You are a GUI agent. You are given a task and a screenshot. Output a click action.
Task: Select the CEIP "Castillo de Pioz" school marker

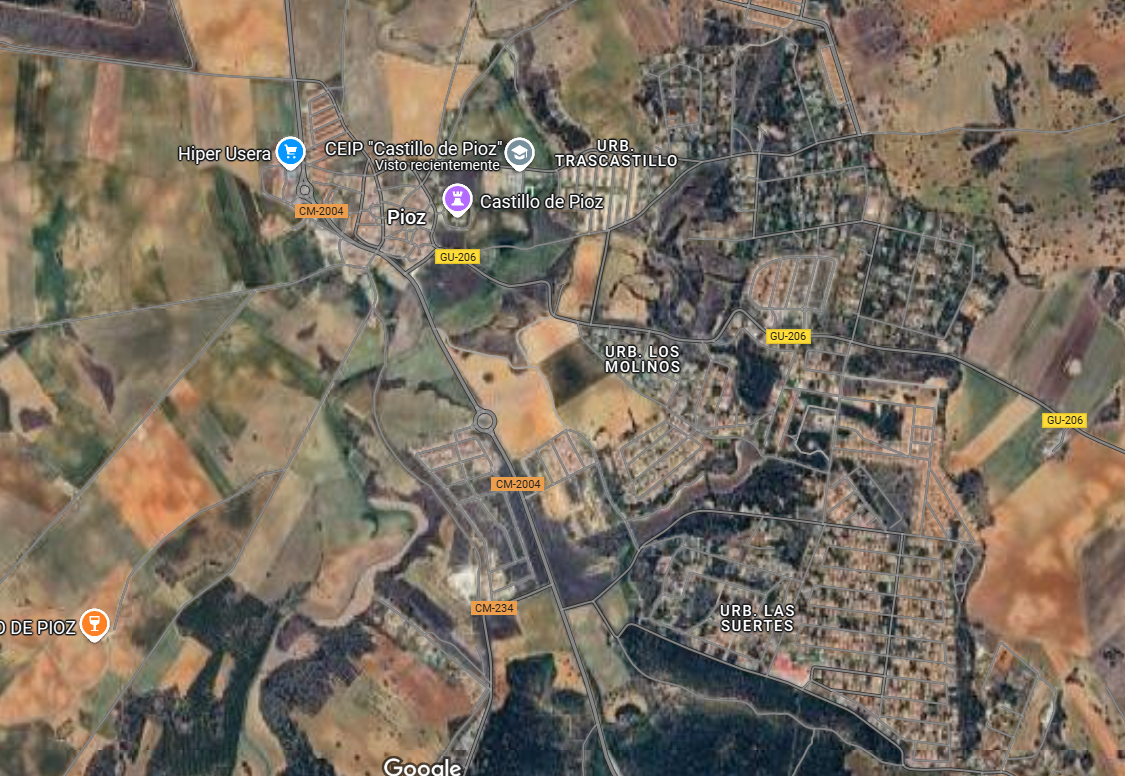coord(518,152)
